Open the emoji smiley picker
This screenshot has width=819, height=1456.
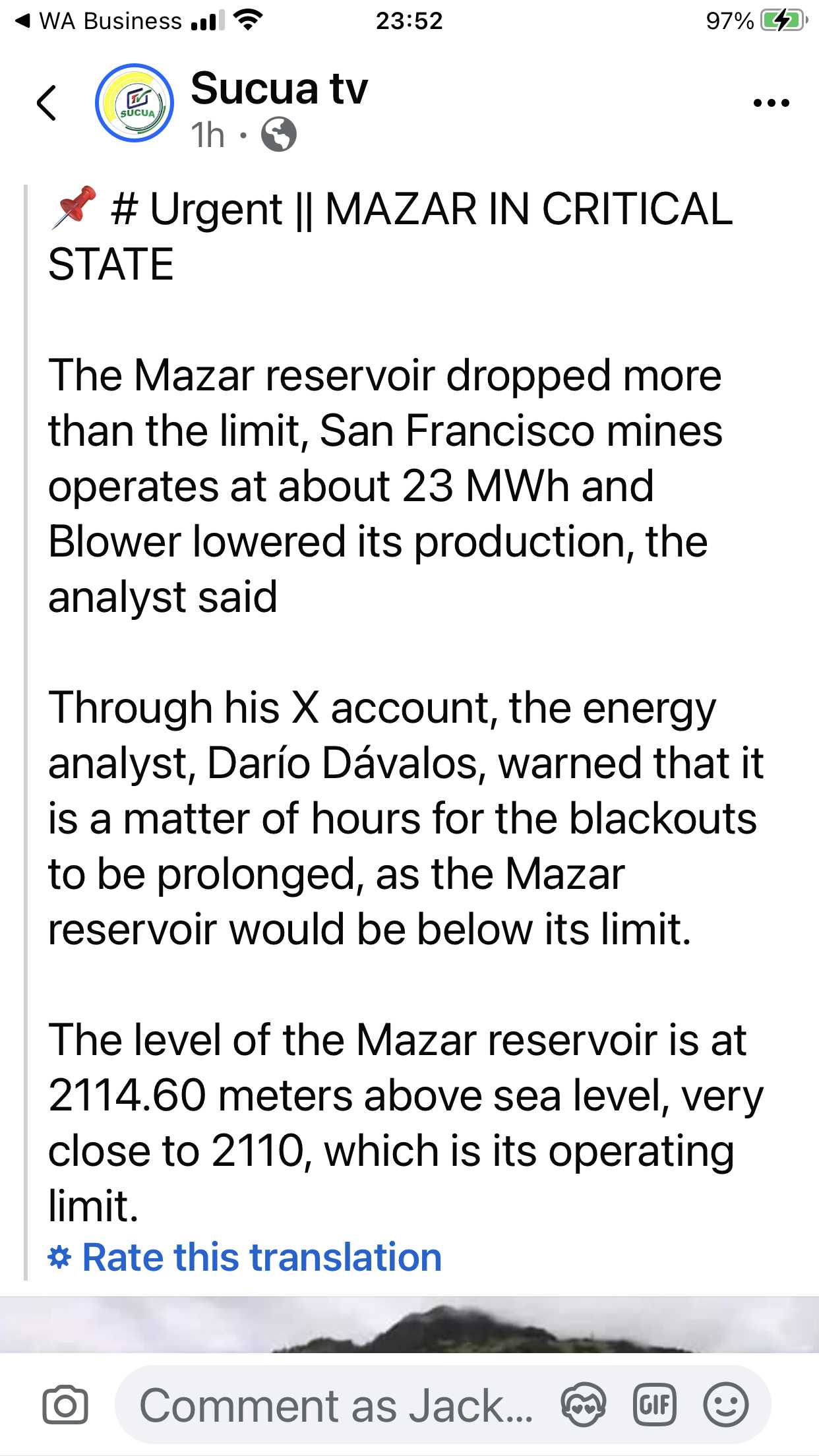726,1405
